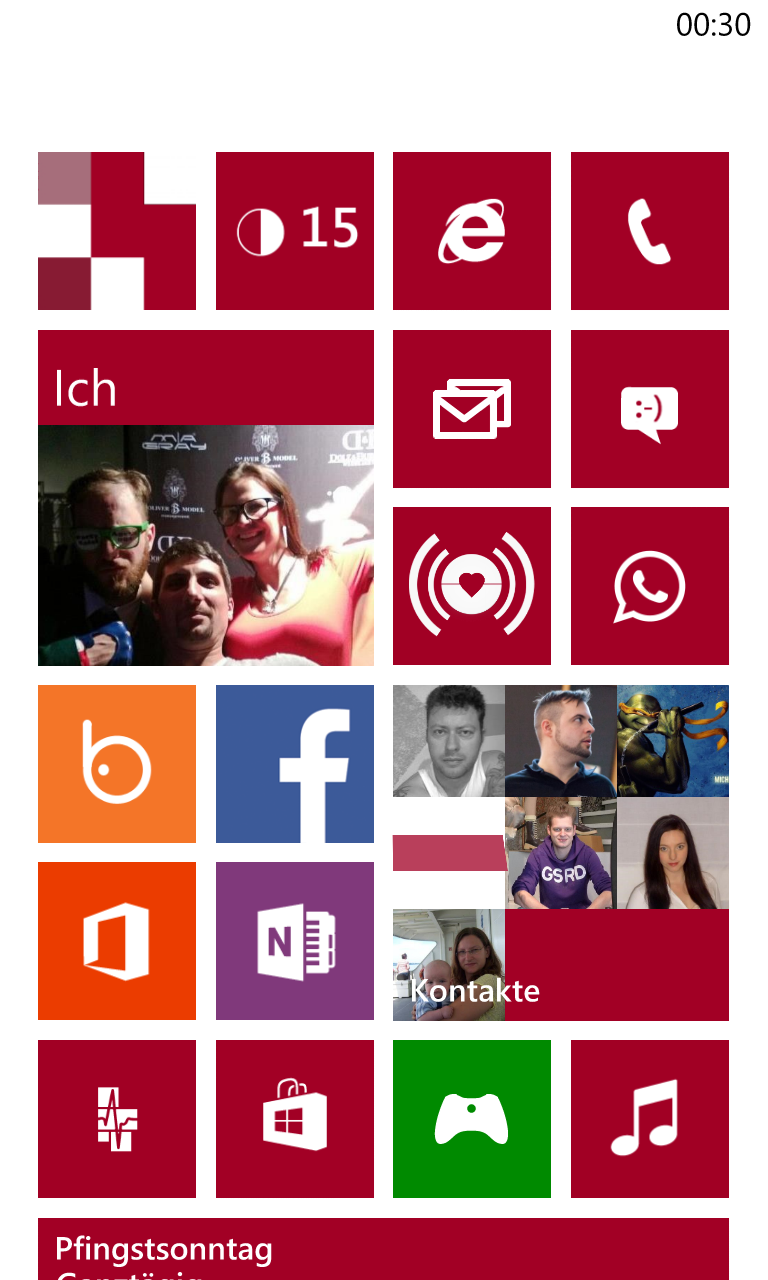Viewport: 768px width, 1280px height.
Task: Open the Phone dialer tile
Action: coord(650,231)
